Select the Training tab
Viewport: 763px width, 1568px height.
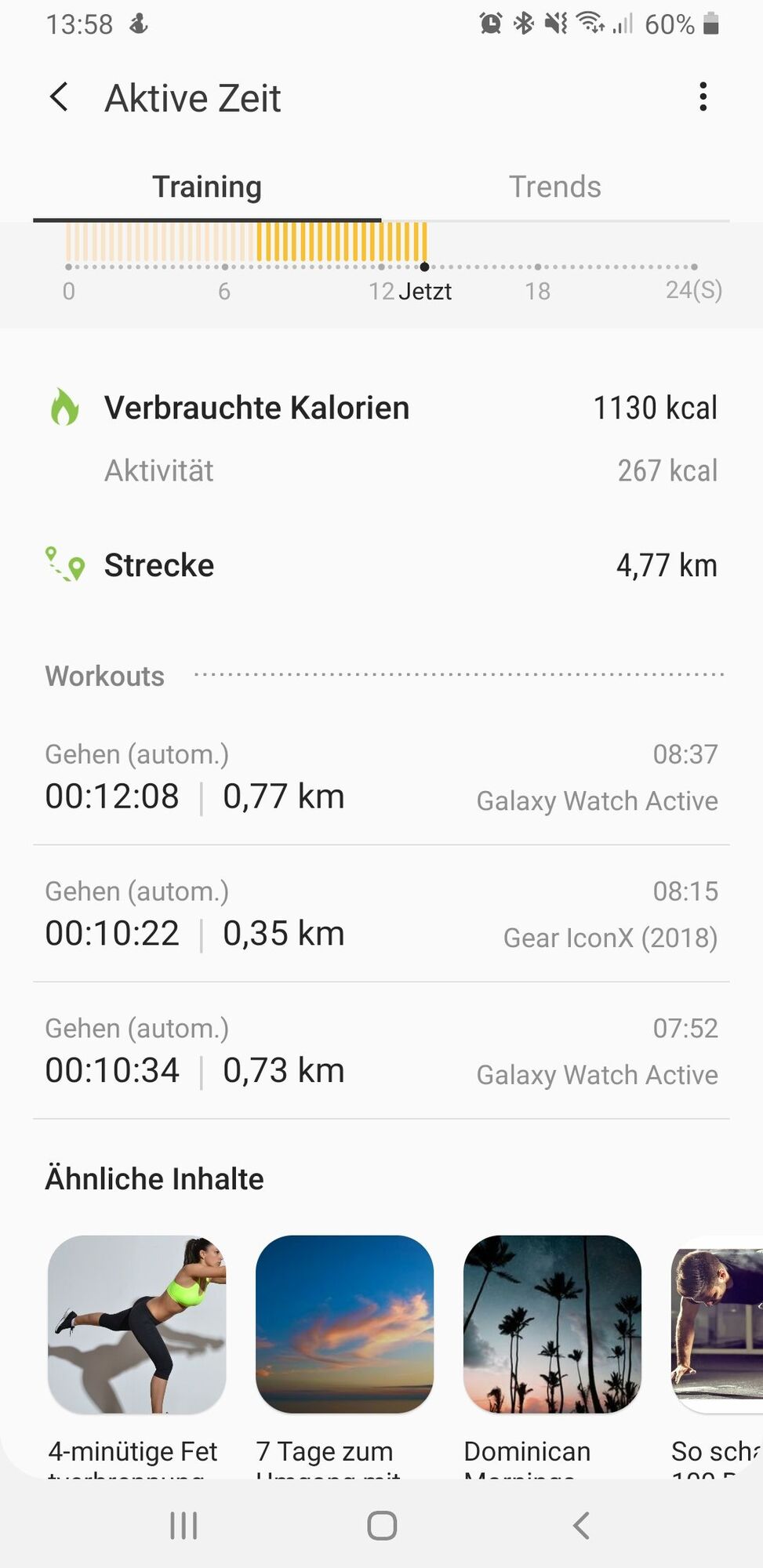(x=207, y=187)
